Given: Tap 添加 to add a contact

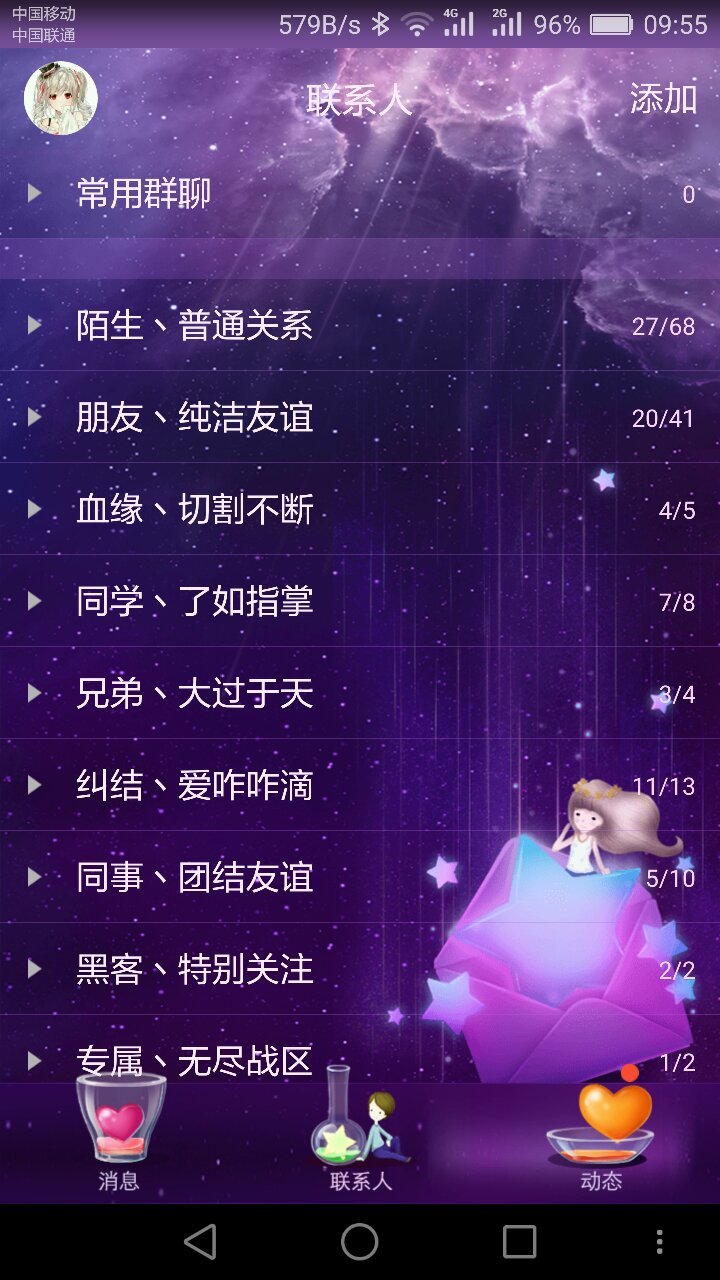Looking at the screenshot, I should point(663,99).
